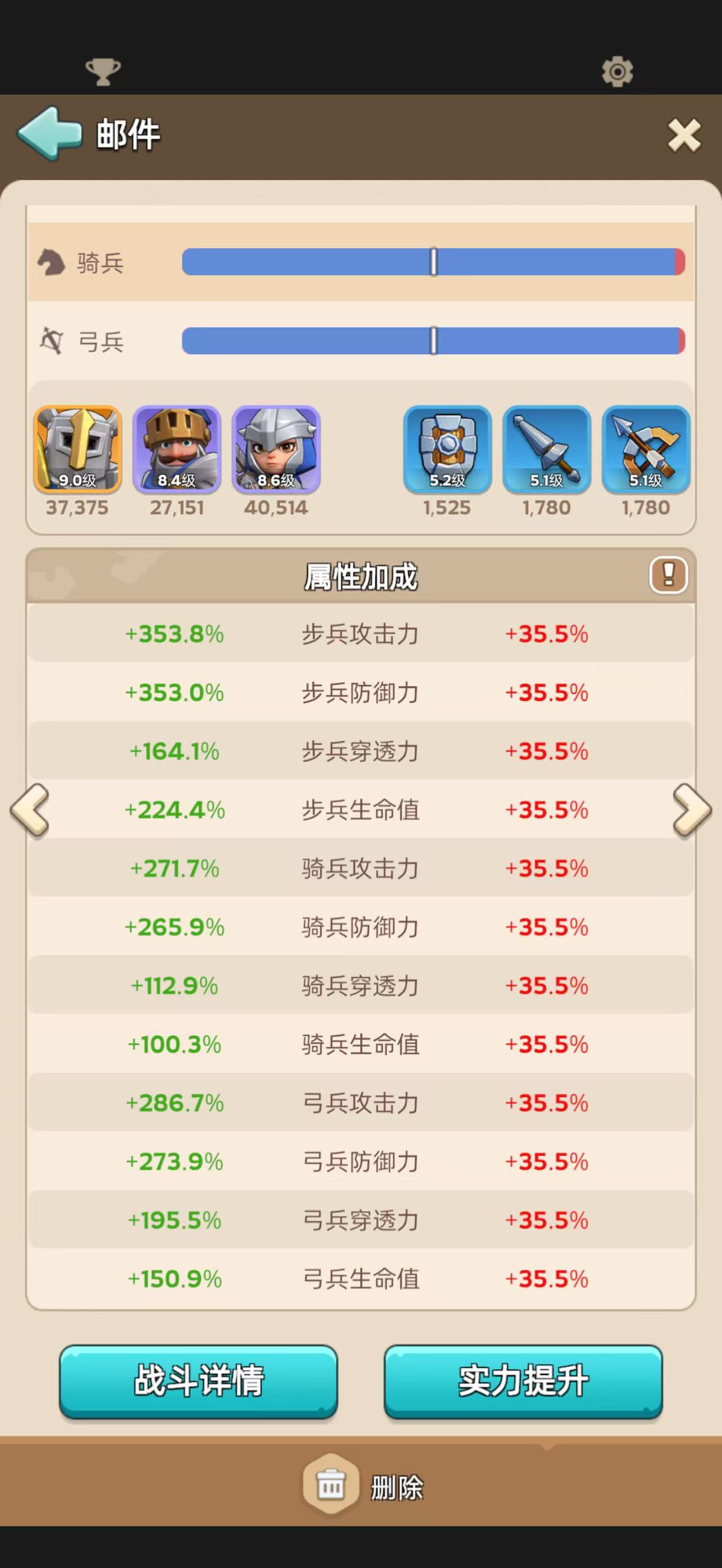Open the settings gear

pos(617,72)
